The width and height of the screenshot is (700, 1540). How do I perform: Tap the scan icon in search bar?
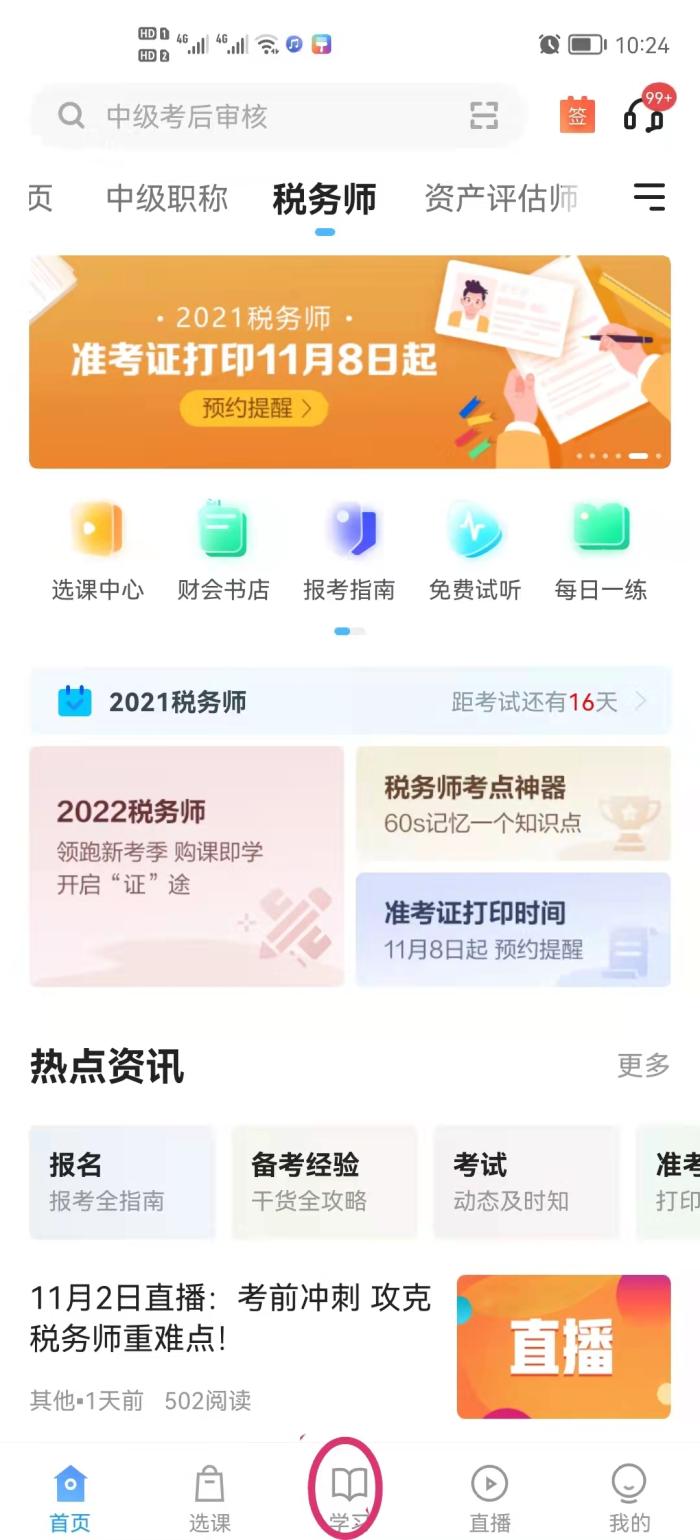(x=484, y=117)
